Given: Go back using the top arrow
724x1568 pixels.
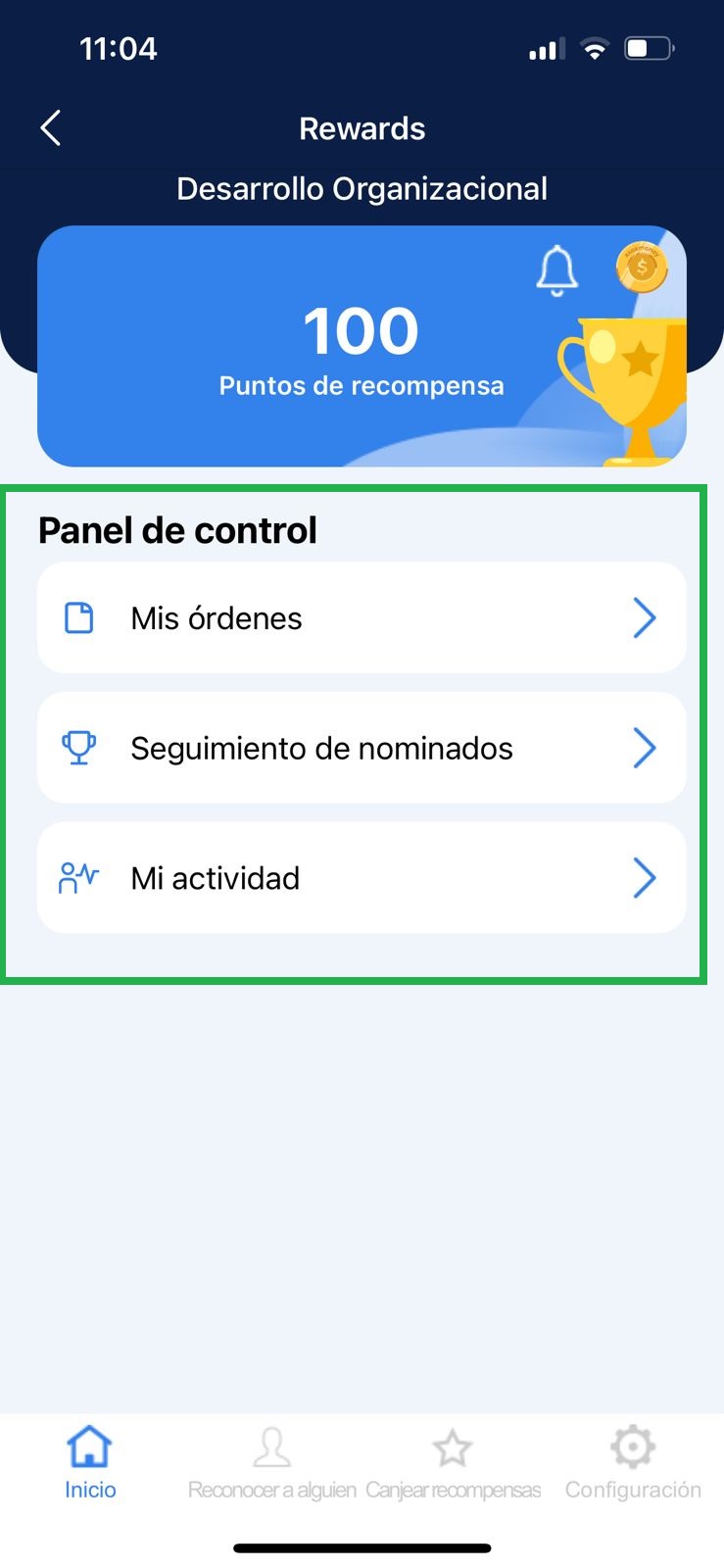Looking at the screenshot, I should click(51, 128).
